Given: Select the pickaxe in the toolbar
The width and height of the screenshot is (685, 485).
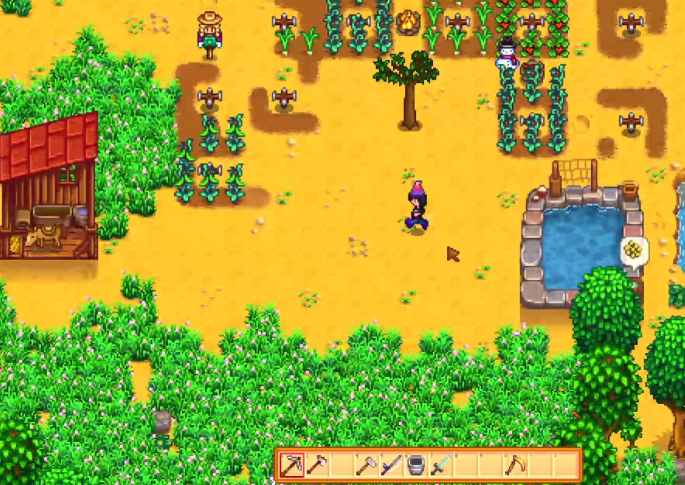Looking at the screenshot, I should coord(292,465).
